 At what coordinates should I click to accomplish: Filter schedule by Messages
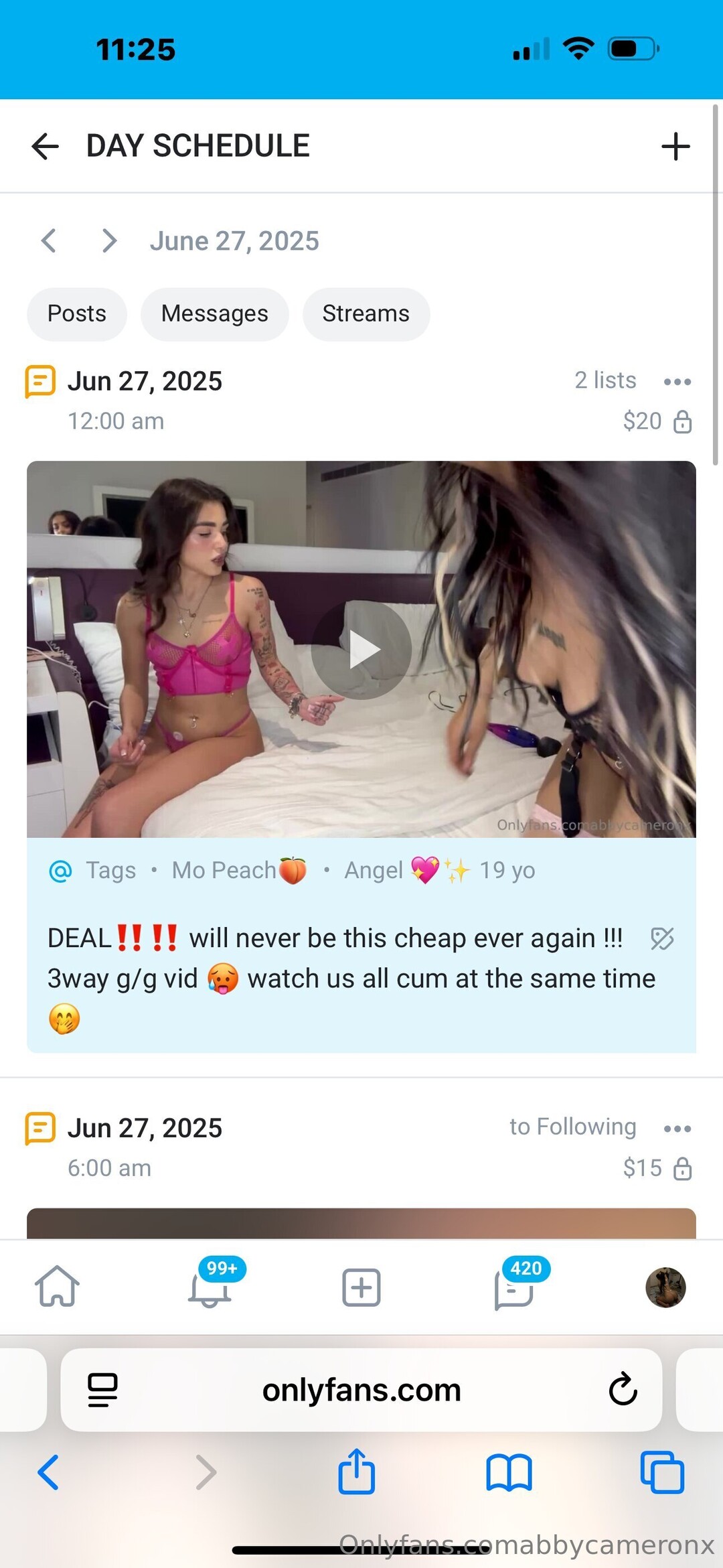pyautogui.click(x=214, y=313)
